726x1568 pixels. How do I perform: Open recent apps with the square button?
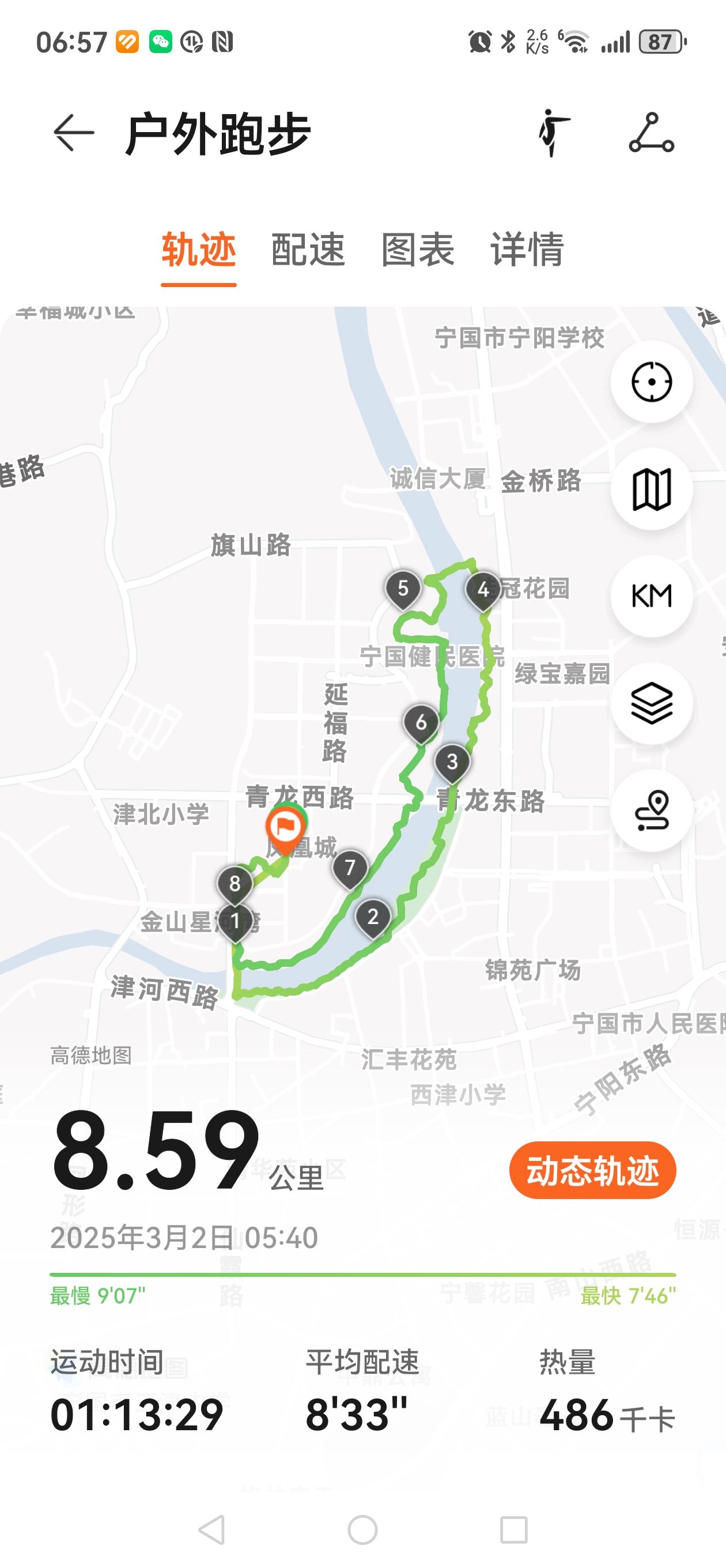coord(513,1529)
